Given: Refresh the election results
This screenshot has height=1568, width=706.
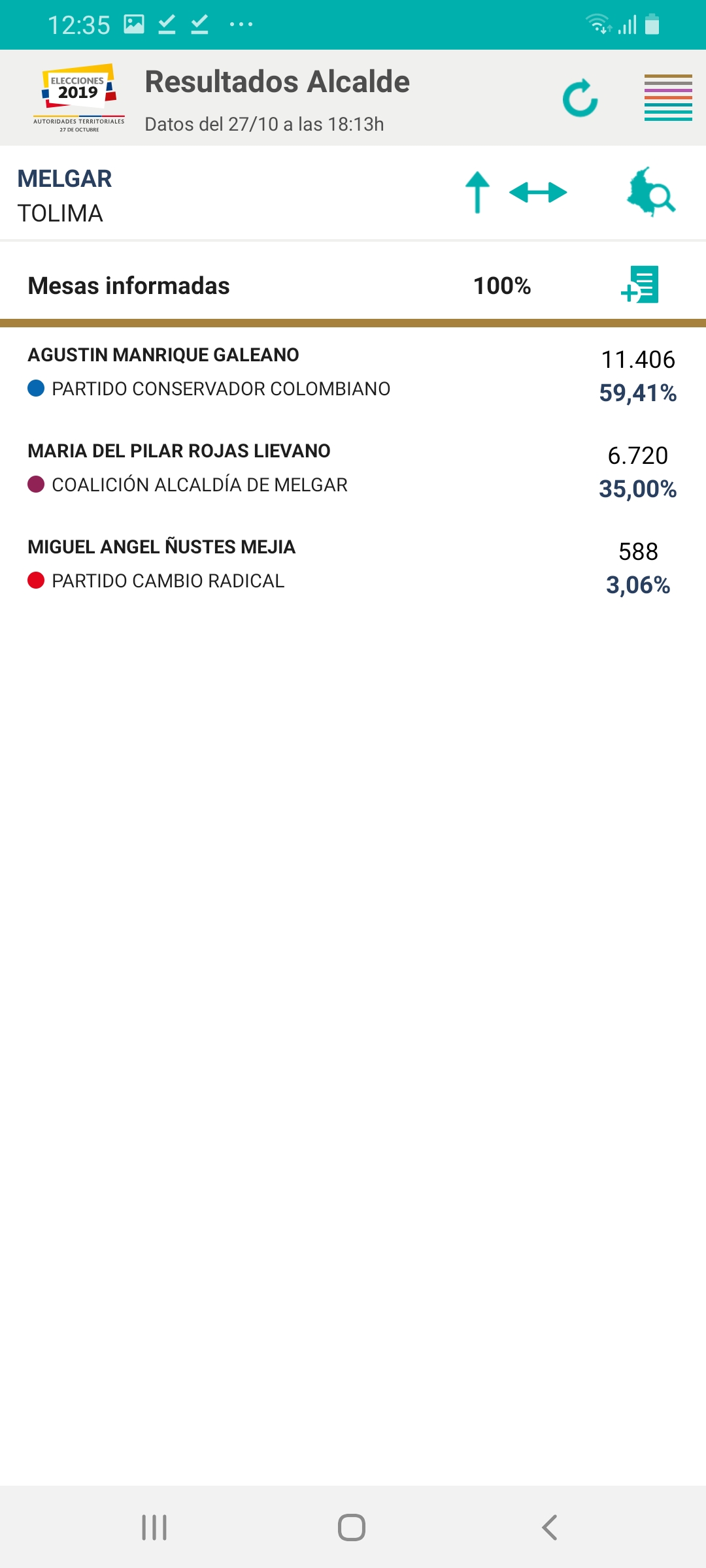Looking at the screenshot, I should click(x=580, y=98).
